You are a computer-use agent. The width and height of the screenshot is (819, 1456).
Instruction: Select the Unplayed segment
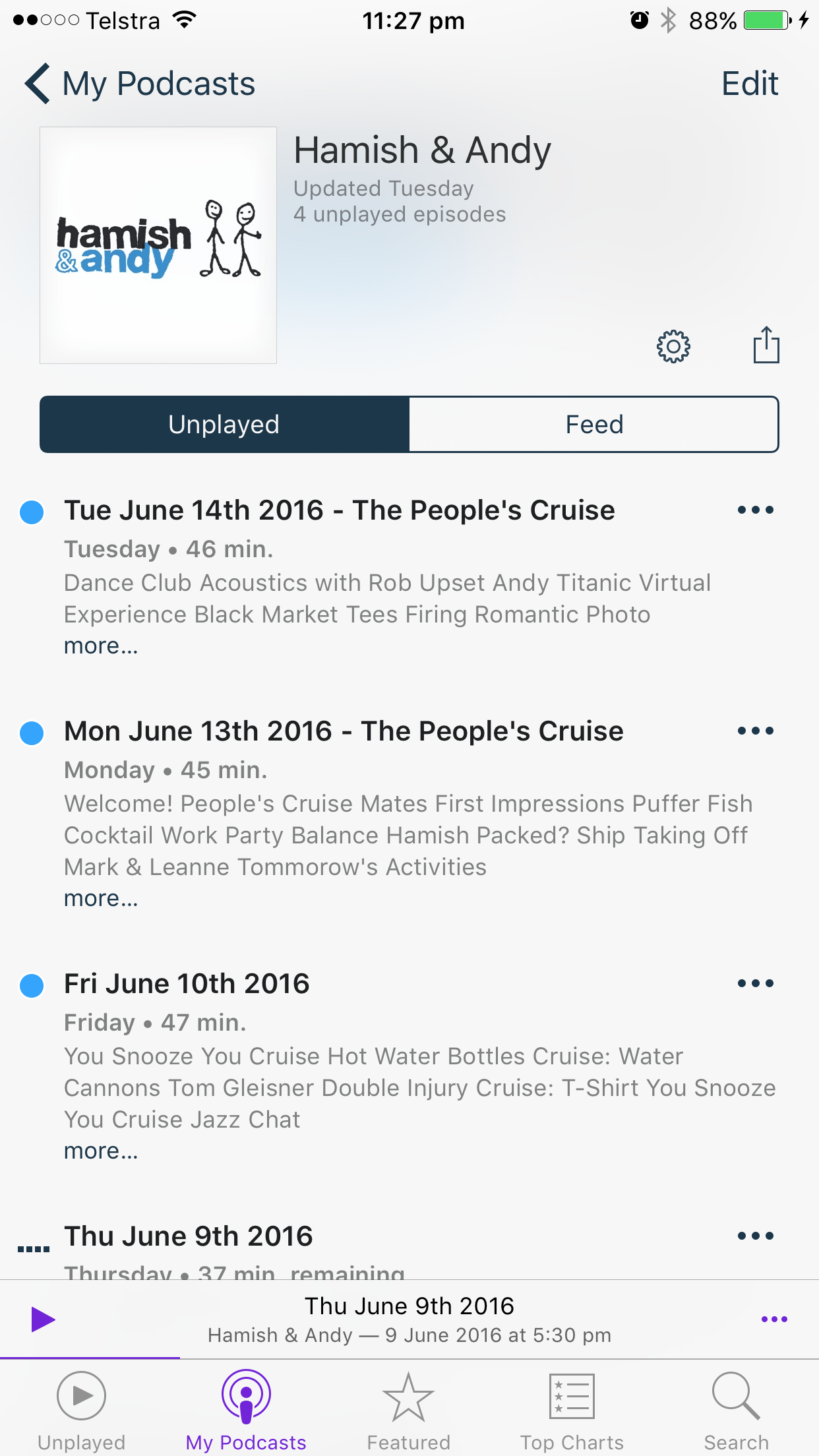[x=224, y=425]
